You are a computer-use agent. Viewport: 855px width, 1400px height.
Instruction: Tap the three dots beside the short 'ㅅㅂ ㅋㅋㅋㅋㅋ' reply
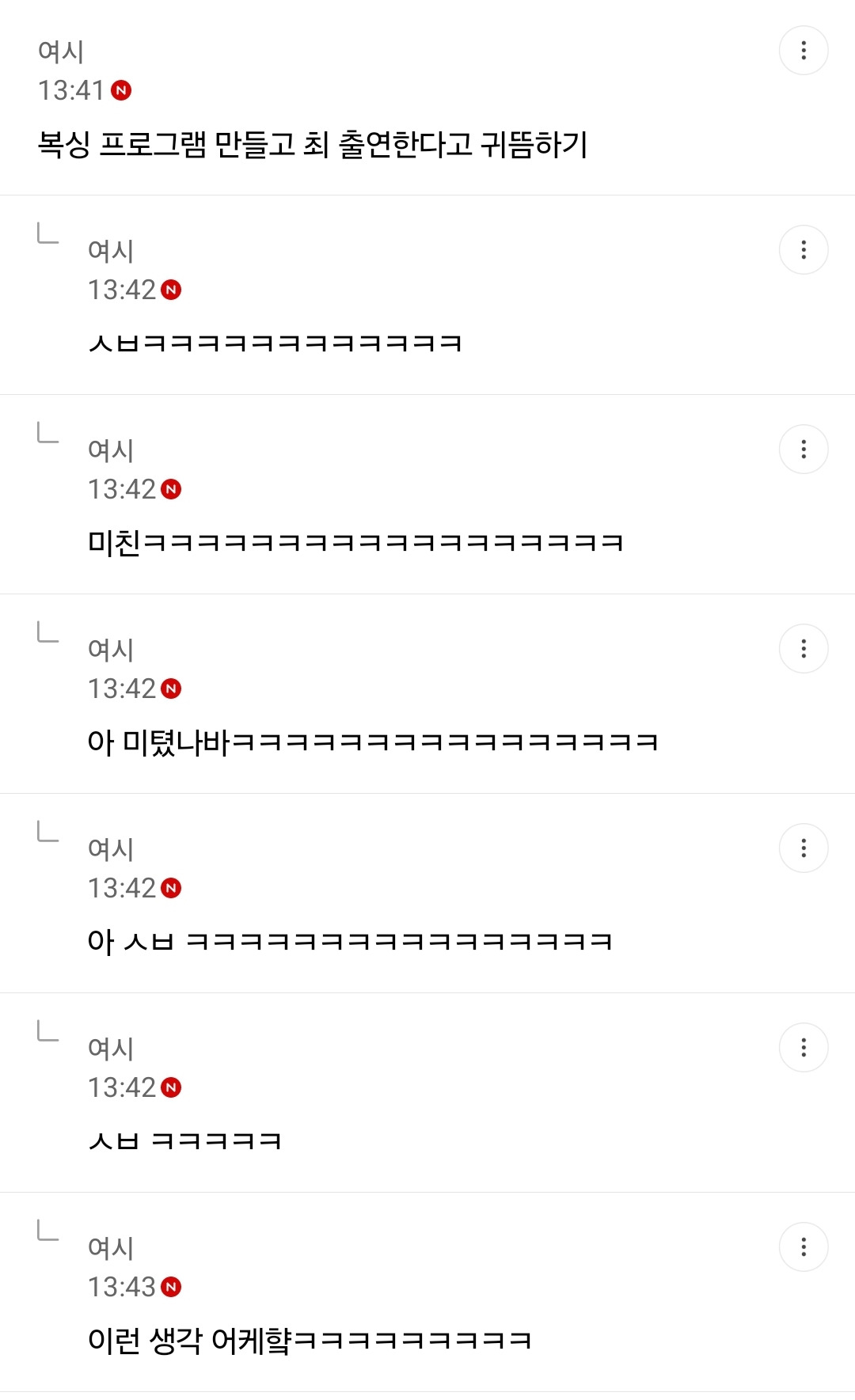click(x=804, y=1048)
